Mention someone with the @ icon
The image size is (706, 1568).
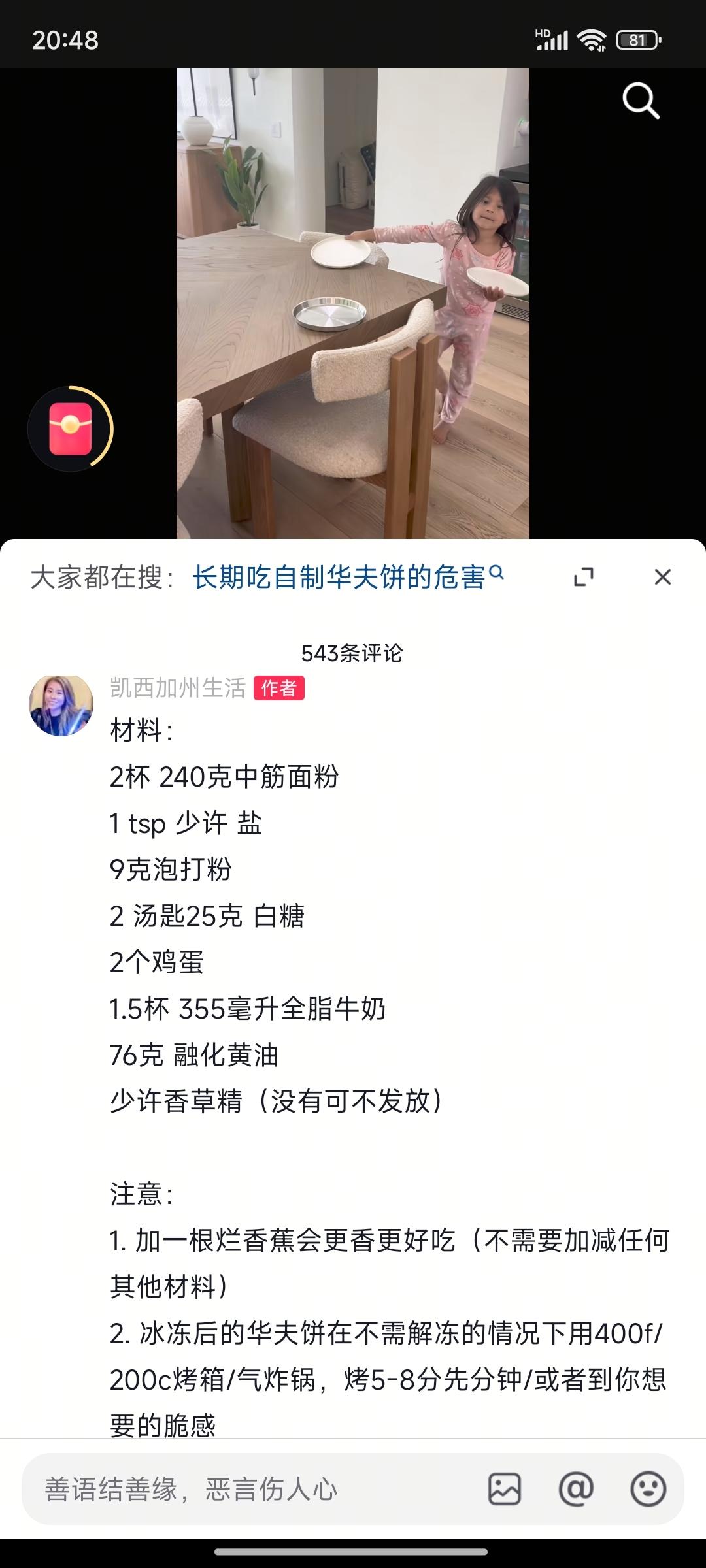(576, 1490)
